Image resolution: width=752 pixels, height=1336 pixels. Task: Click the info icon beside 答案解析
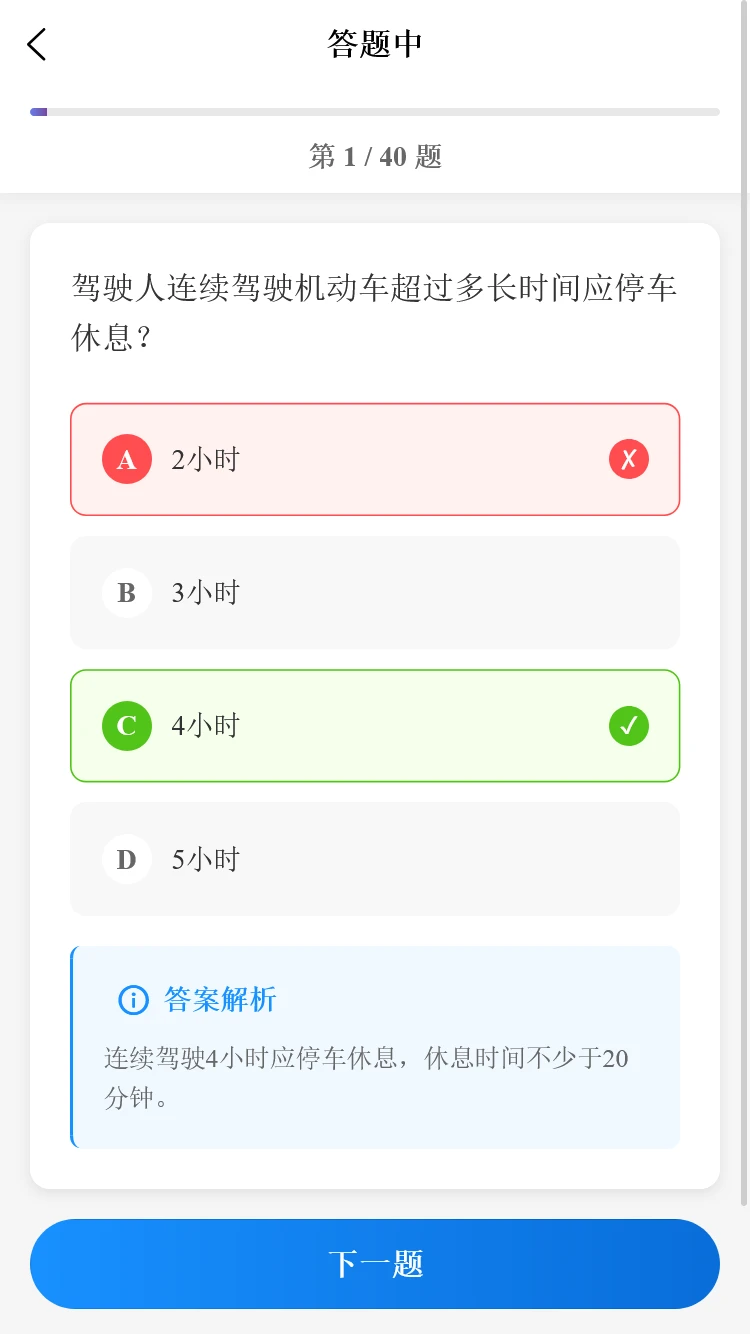[131, 1000]
